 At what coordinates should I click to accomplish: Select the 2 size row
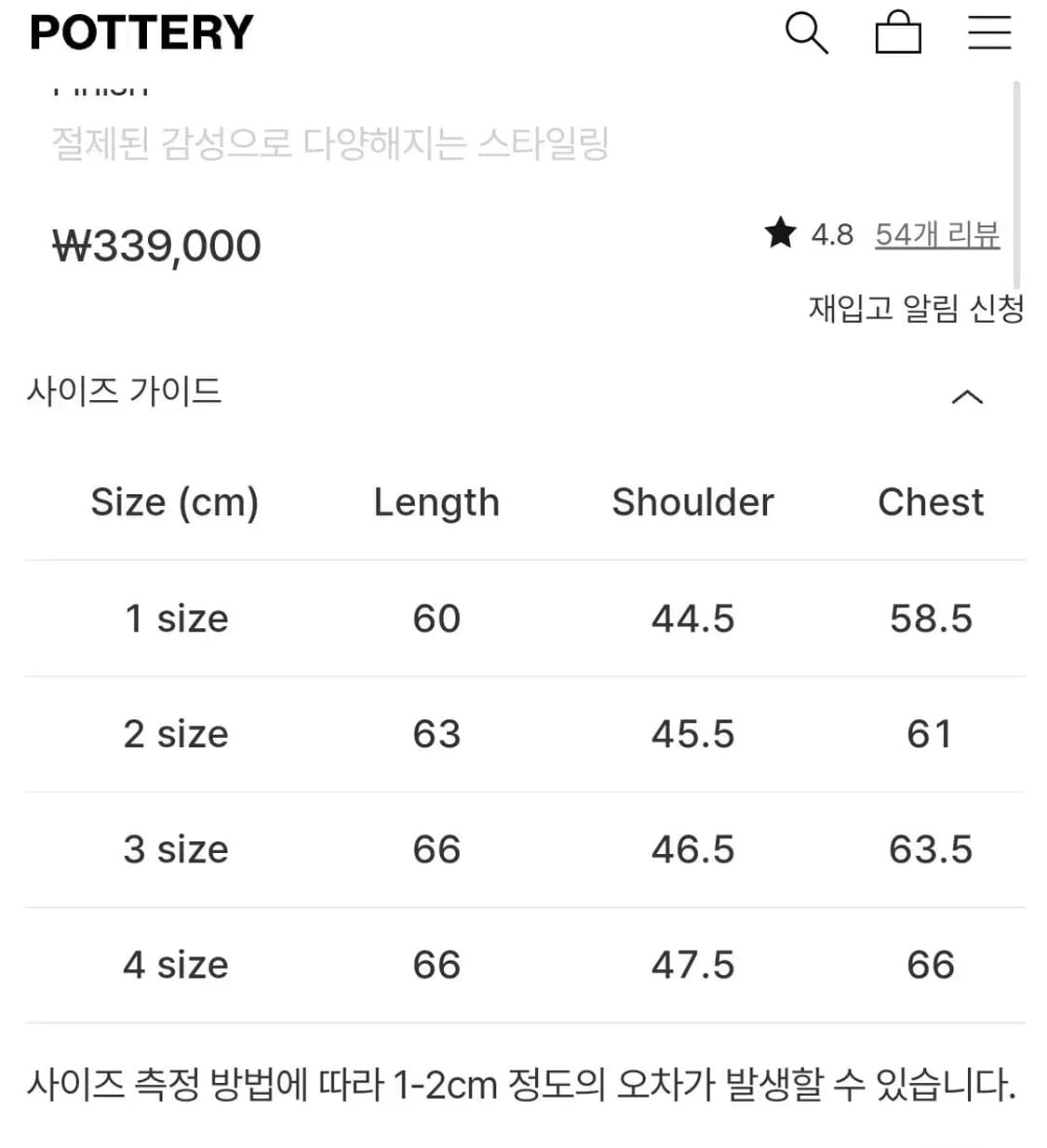click(x=177, y=734)
